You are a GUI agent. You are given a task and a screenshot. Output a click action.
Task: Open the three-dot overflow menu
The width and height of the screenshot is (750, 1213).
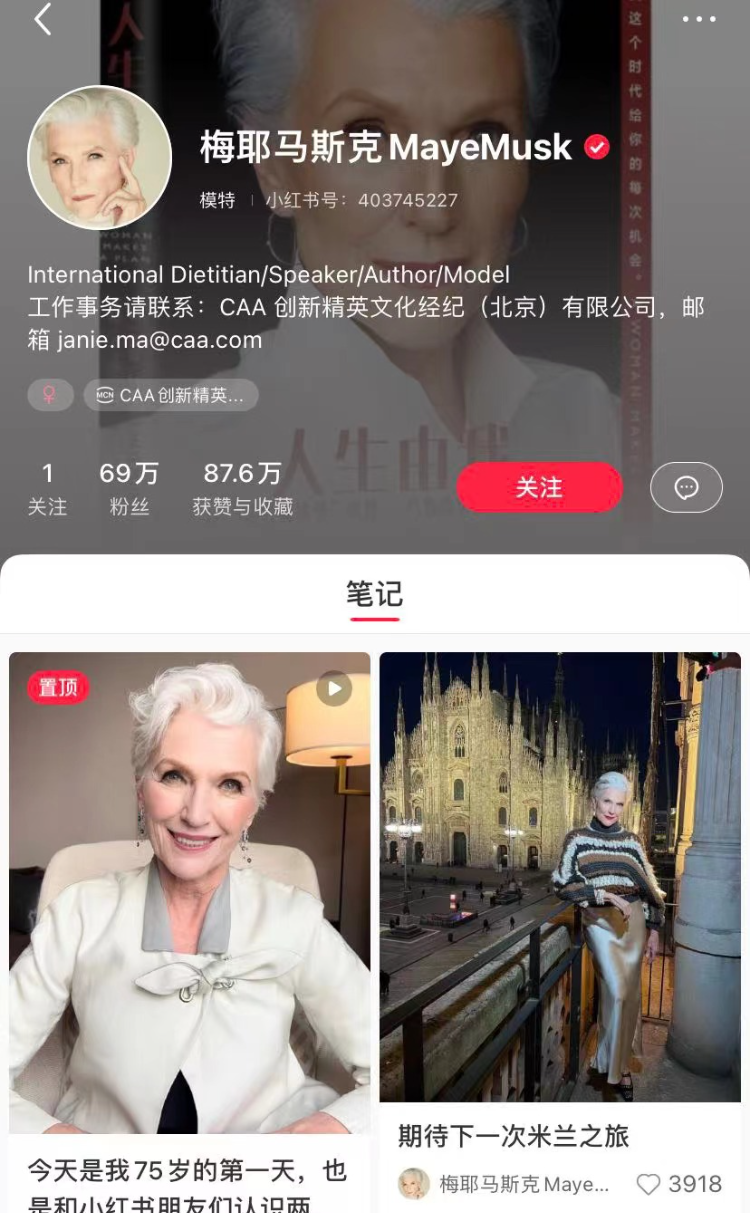[699, 19]
